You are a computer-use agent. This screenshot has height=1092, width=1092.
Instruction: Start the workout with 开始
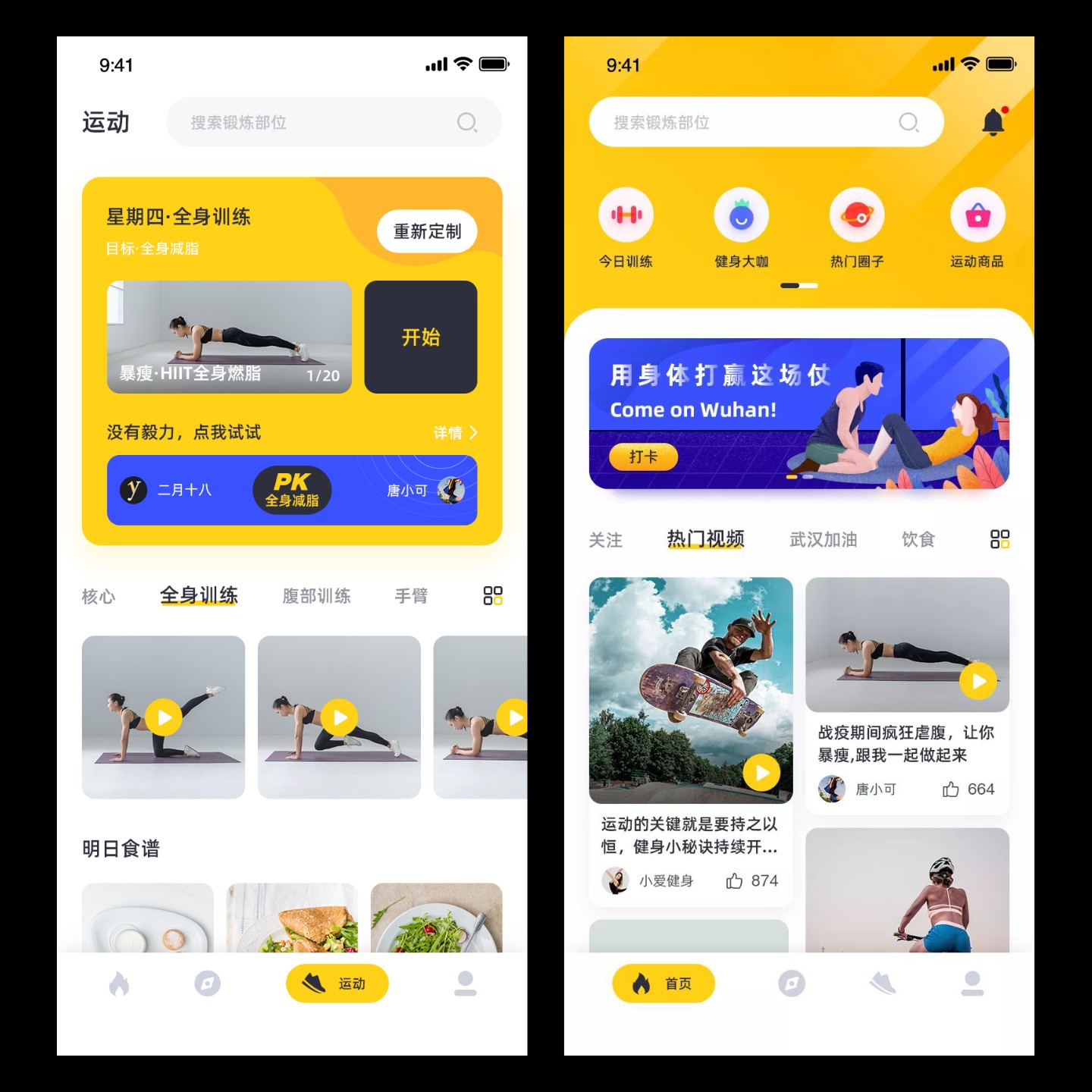pos(421,337)
